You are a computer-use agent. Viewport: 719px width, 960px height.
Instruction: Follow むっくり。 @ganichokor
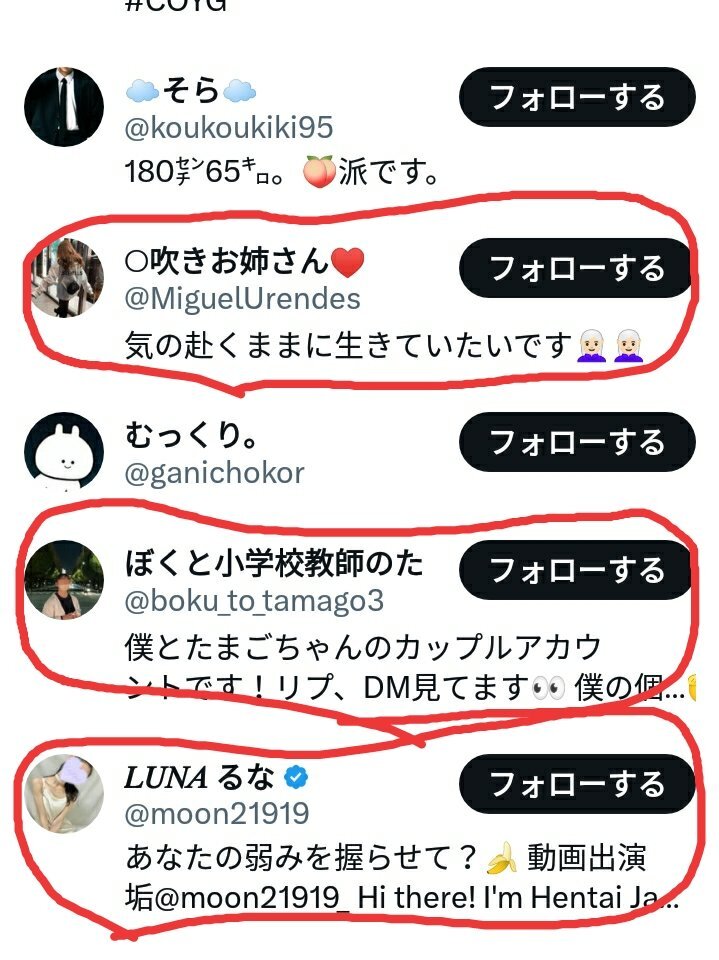click(576, 441)
